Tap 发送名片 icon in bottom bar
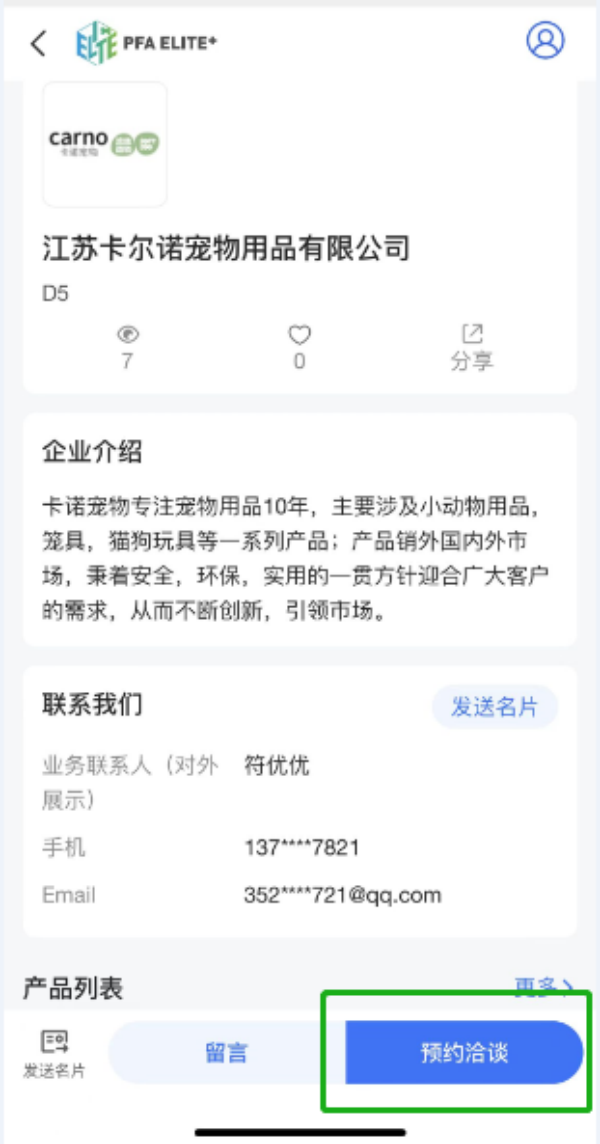The width and height of the screenshot is (600, 1144). [x=54, y=1054]
